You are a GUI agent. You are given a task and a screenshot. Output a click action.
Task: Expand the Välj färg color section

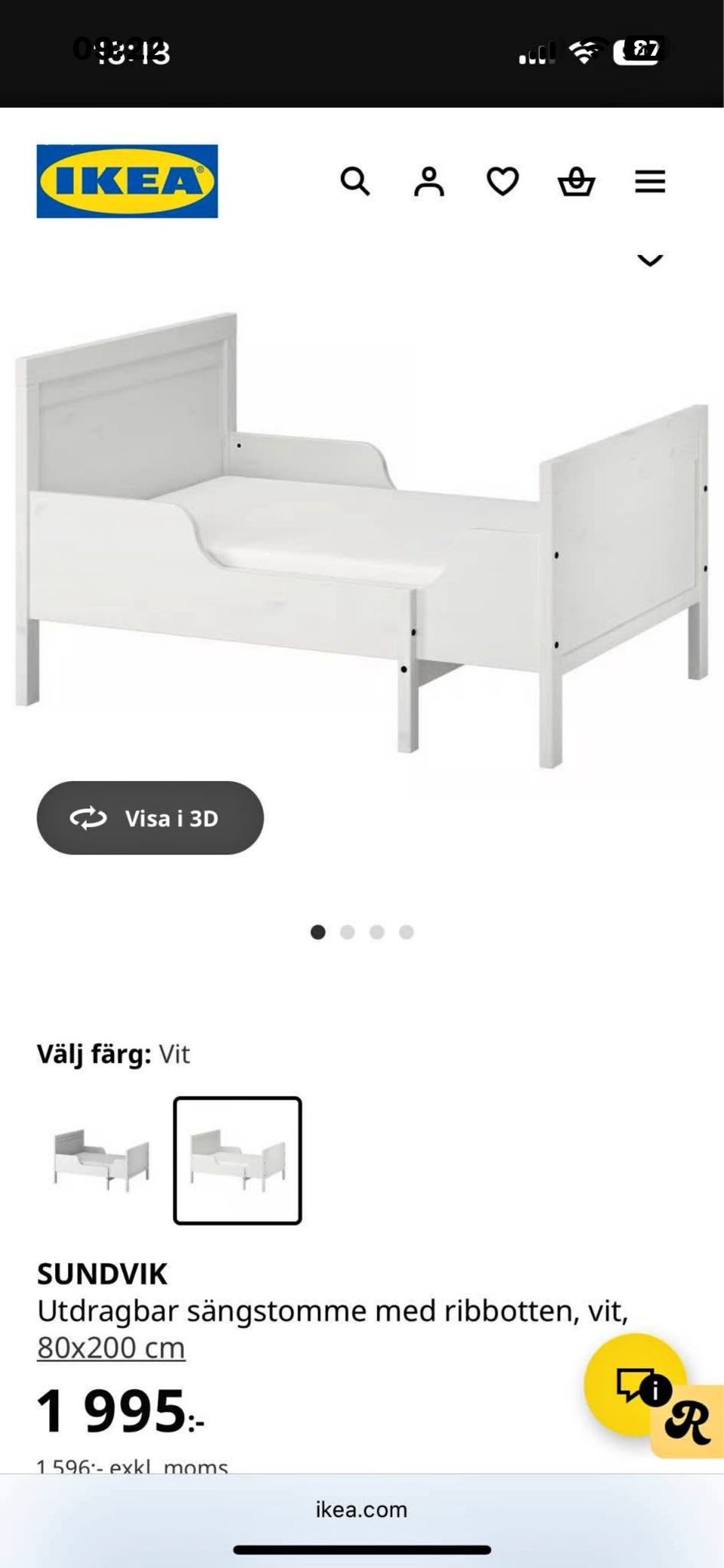[114, 1053]
